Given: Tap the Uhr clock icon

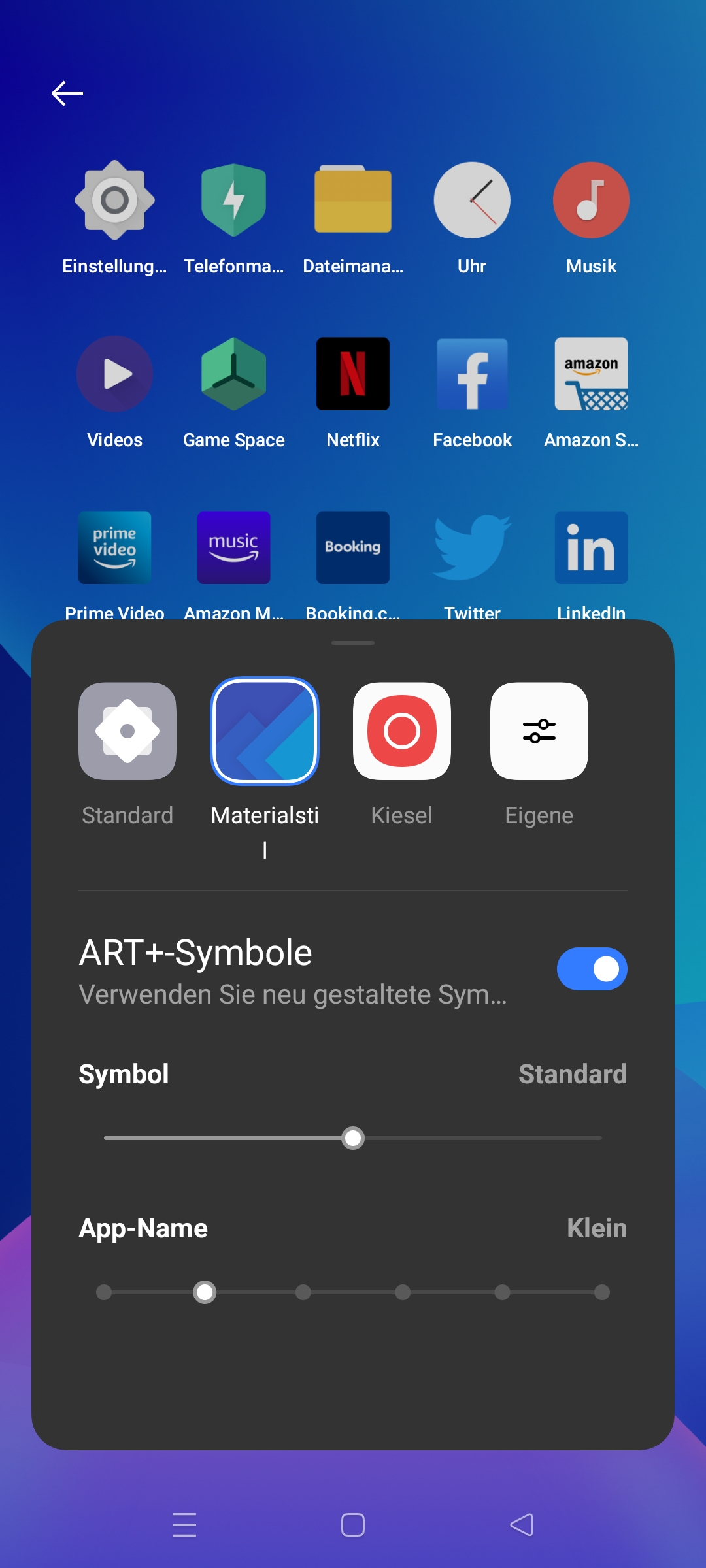Looking at the screenshot, I should 472,200.
